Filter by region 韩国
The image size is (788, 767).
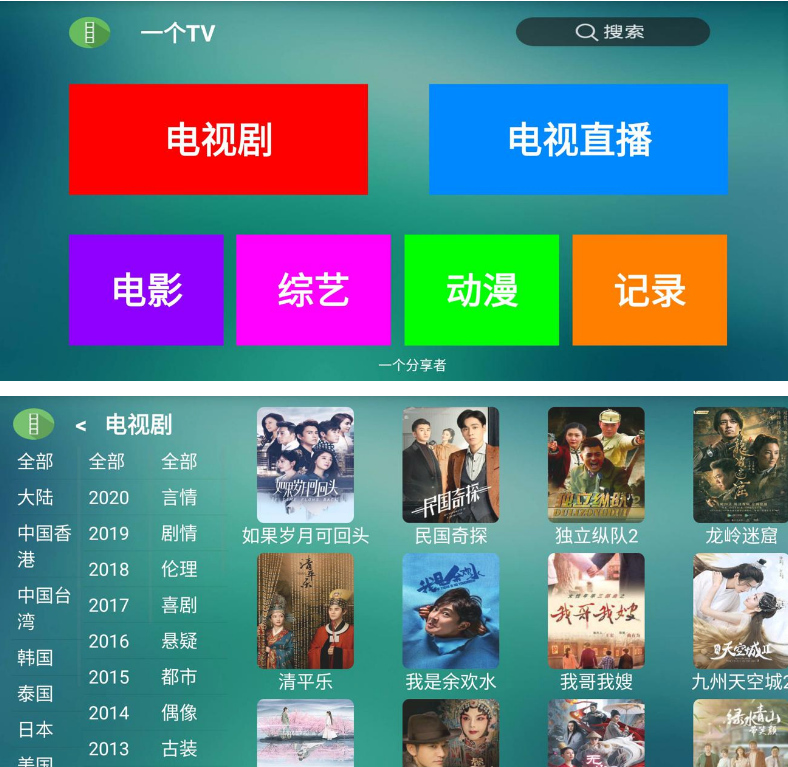(x=35, y=658)
